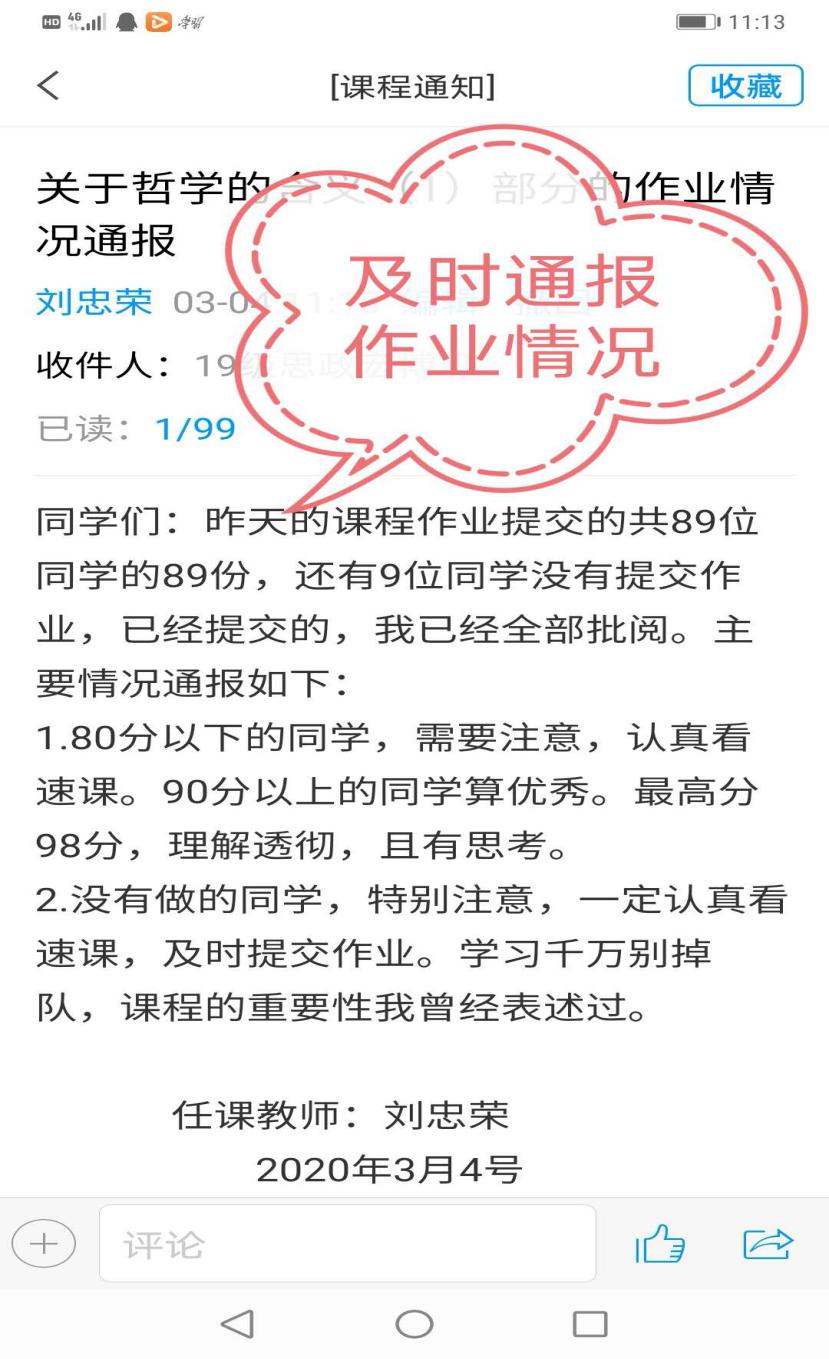The height and width of the screenshot is (1359, 829).
Task: Share this course notice
Action: click(768, 1243)
